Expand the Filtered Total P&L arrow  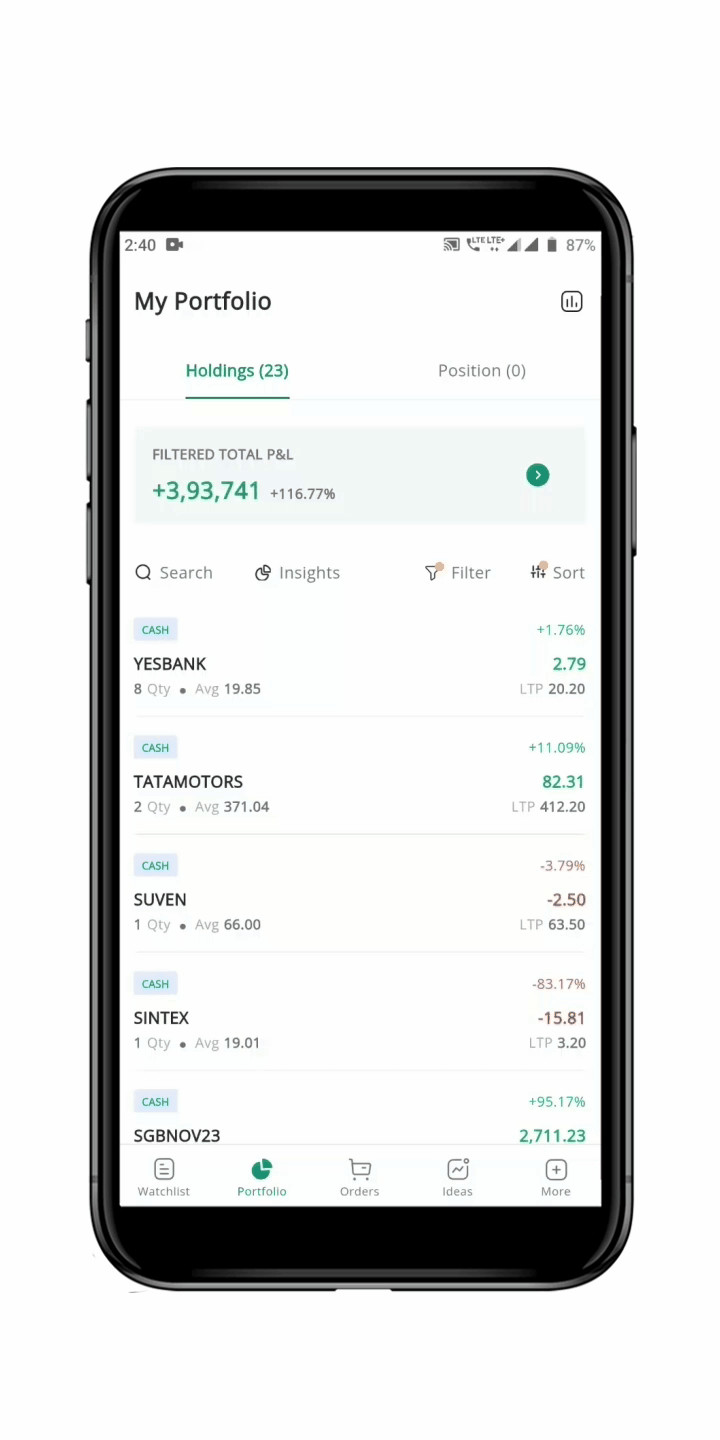click(x=538, y=475)
